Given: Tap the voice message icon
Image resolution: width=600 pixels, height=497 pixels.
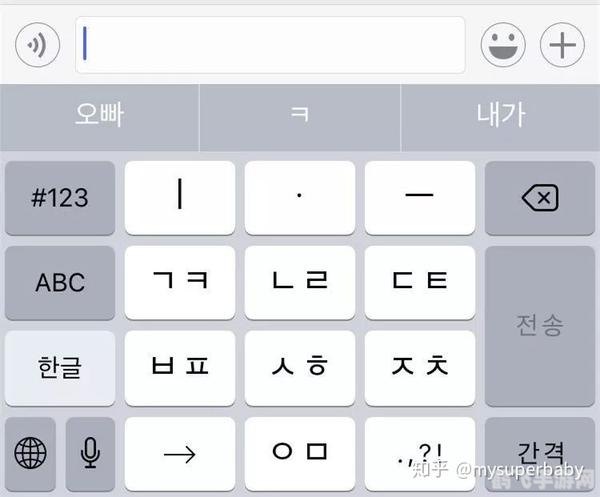Looking at the screenshot, I should (x=36, y=45).
